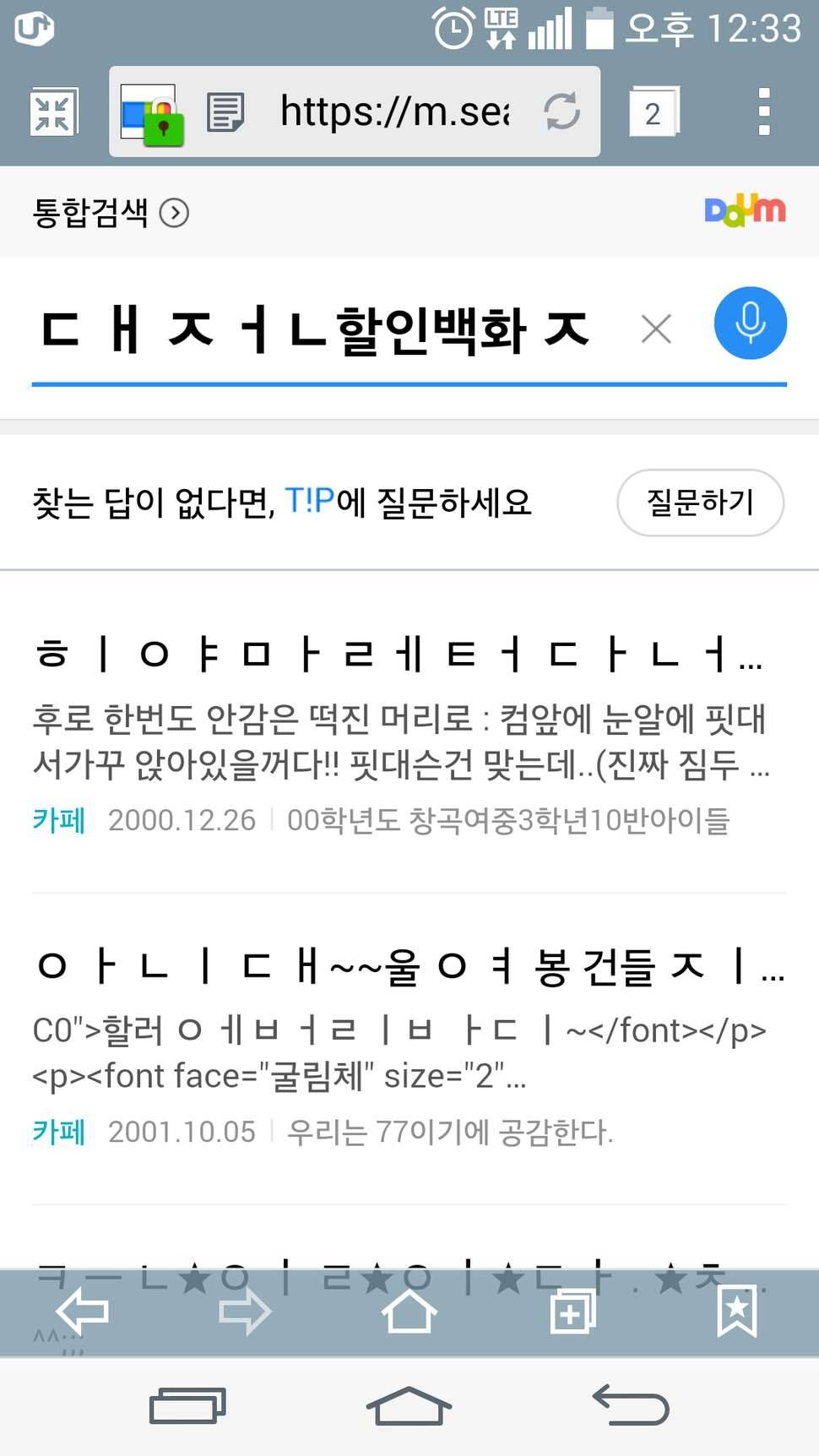Open browser bookmarks
The height and width of the screenshot is (1456, 819).
pyautogui.click(x=736, y=1312)
